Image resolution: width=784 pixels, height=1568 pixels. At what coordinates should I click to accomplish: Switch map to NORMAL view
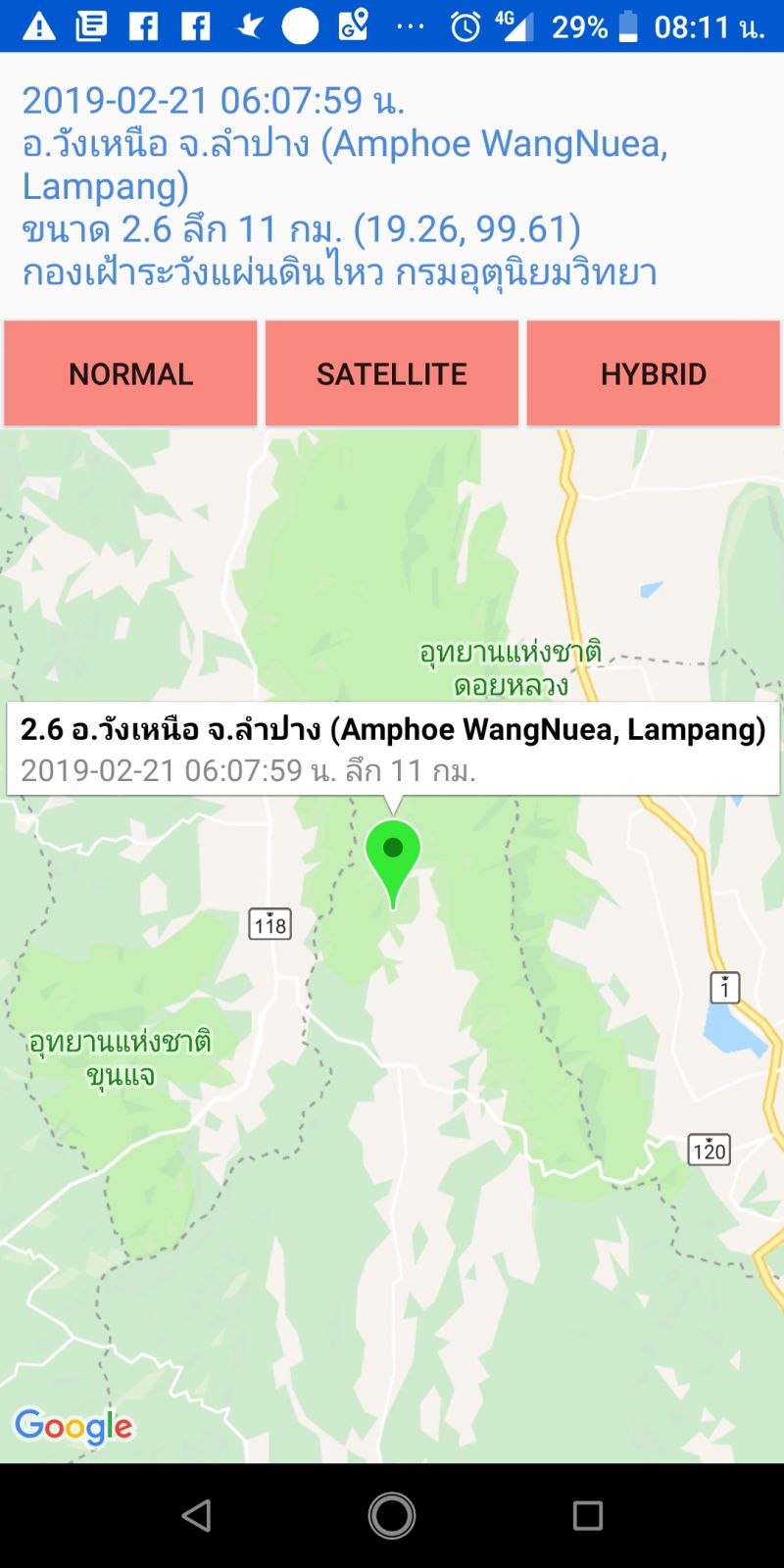pyautogui.click(x=130, y=373)
